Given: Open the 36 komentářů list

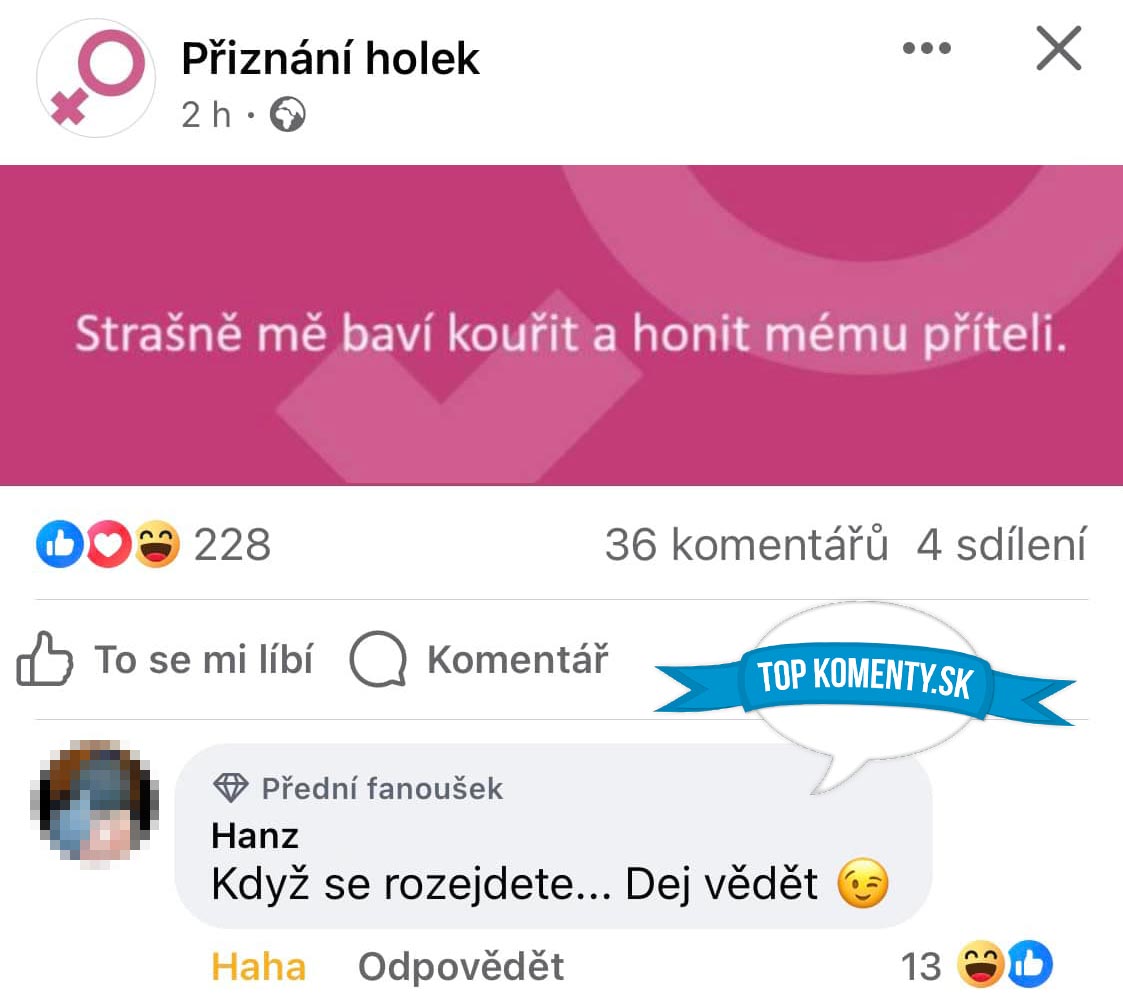Looking at the screenshot, I should (746, 546).
